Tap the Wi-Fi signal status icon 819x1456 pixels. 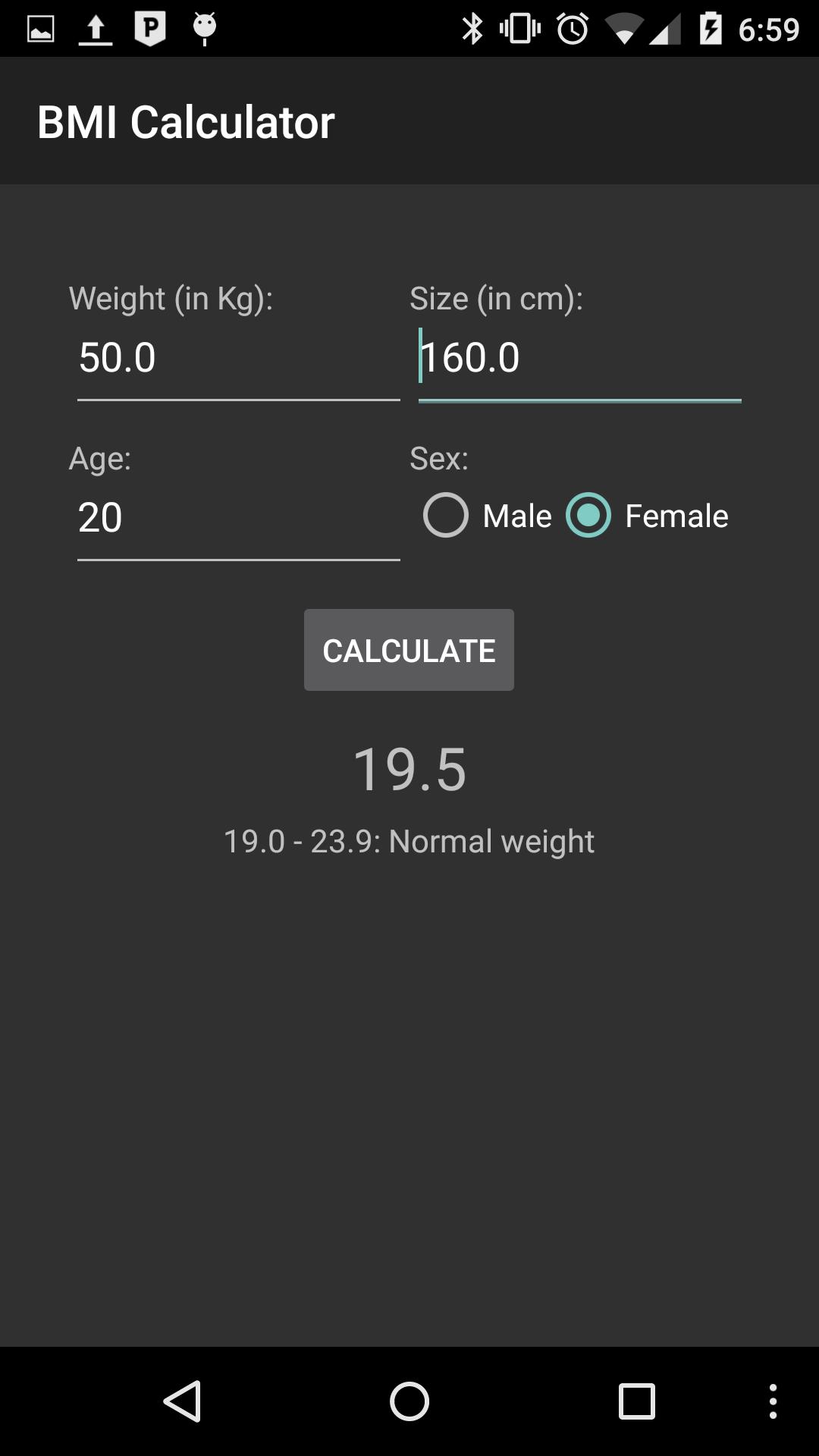tap(624, 27)
